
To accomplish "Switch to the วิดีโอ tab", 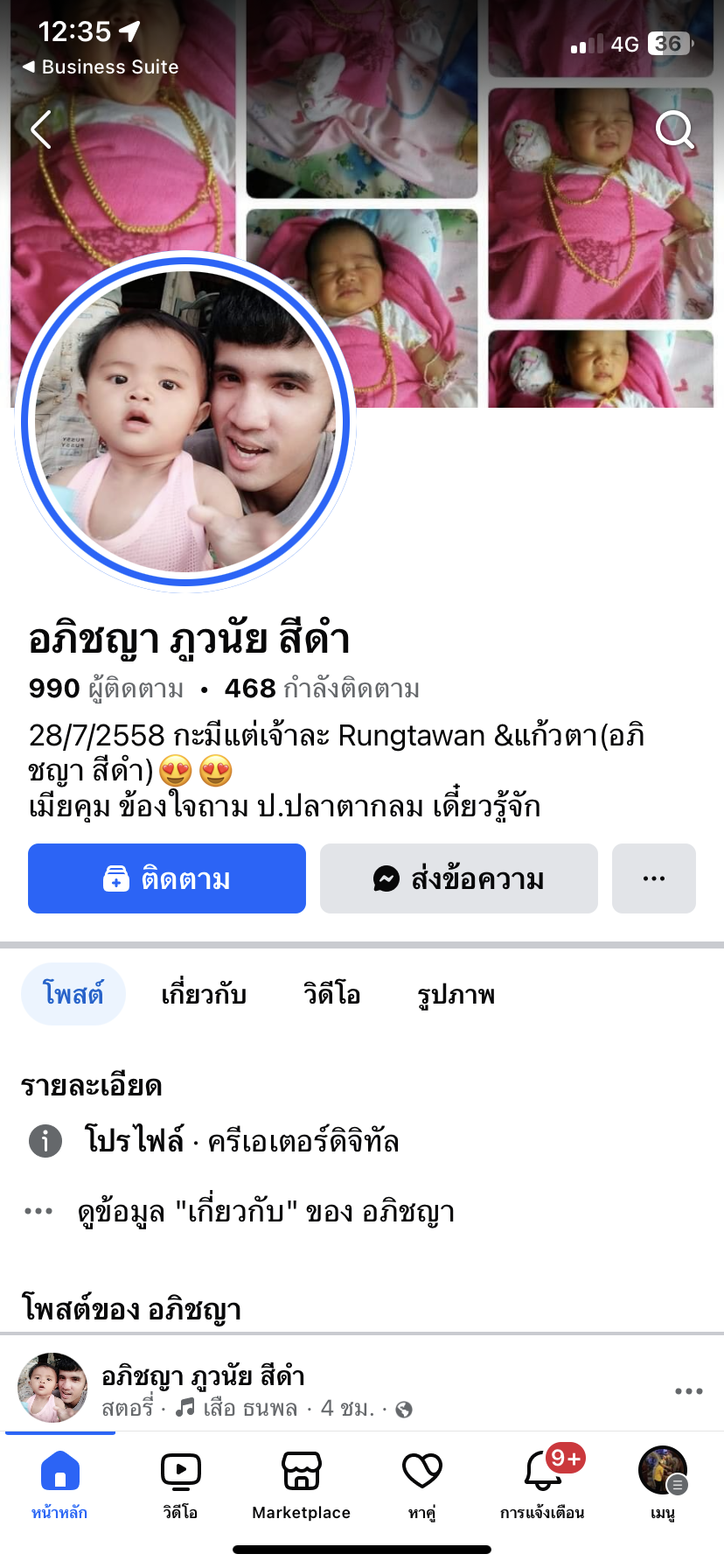I will [x=331, y=994].
